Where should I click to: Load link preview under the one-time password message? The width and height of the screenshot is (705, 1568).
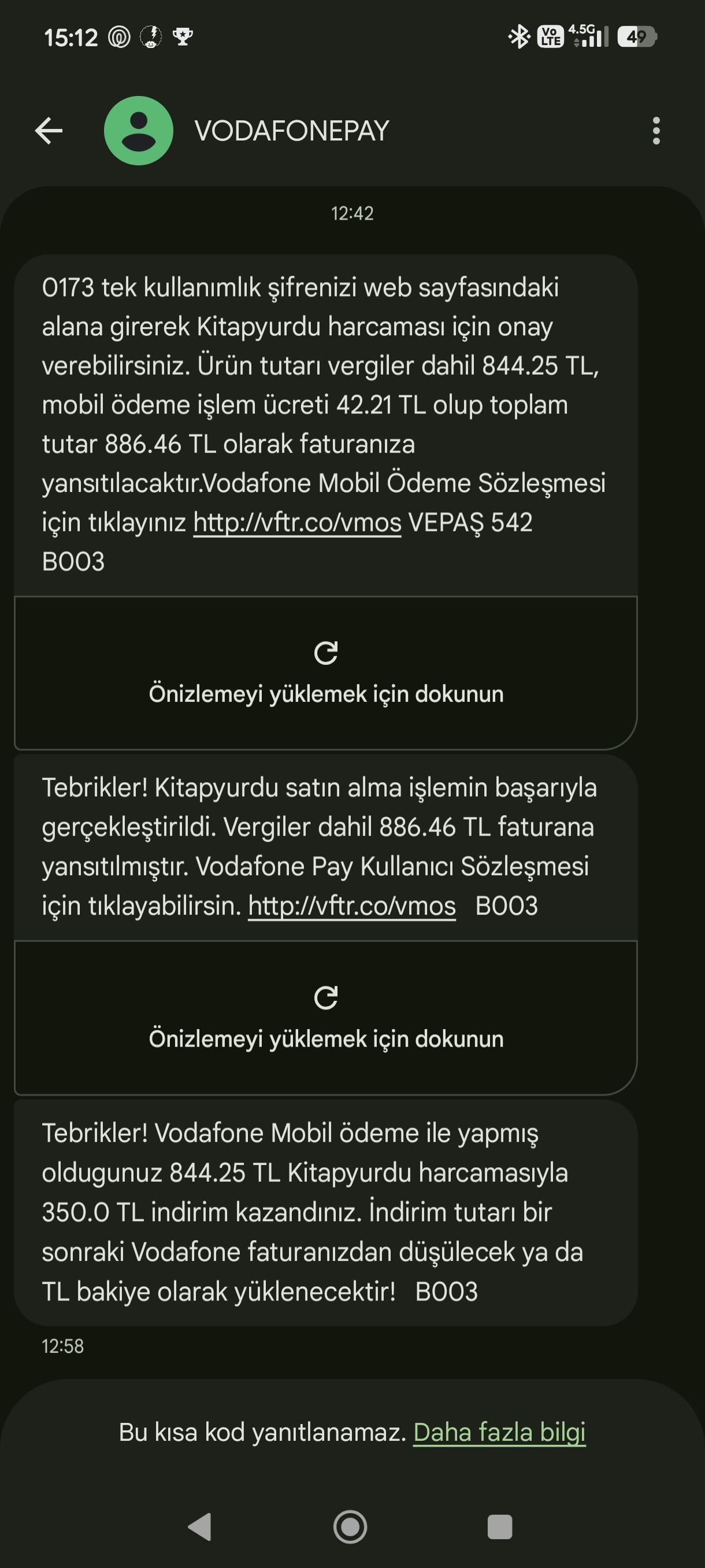326,672
